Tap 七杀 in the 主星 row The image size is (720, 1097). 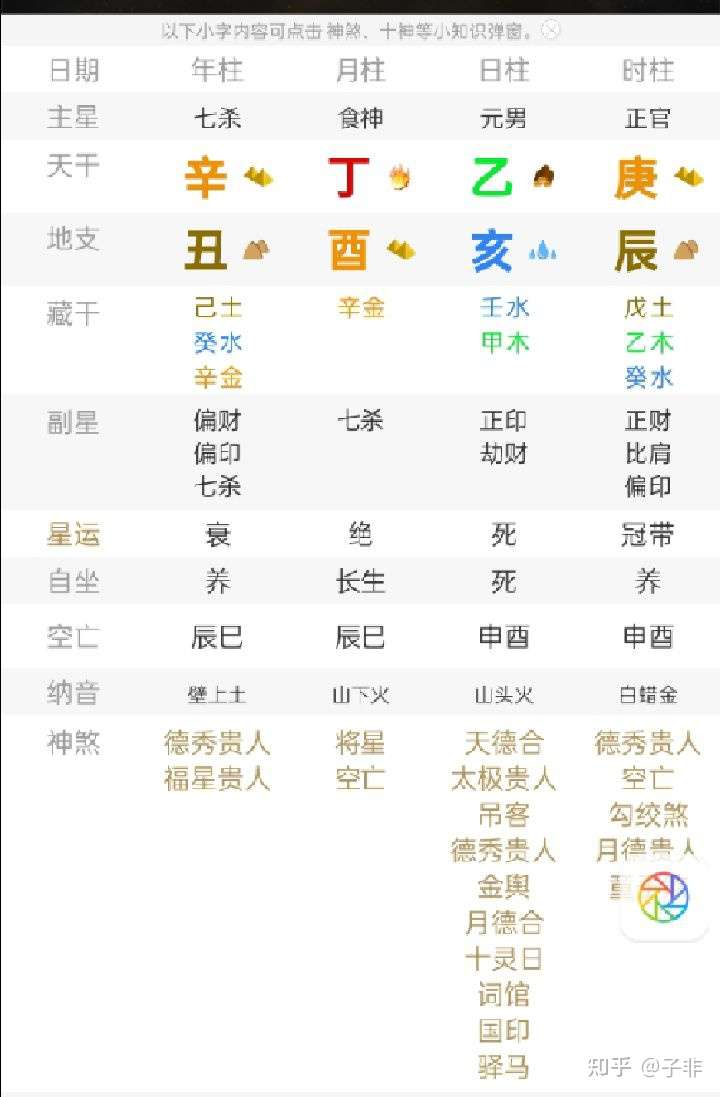(x=217, y=119)
